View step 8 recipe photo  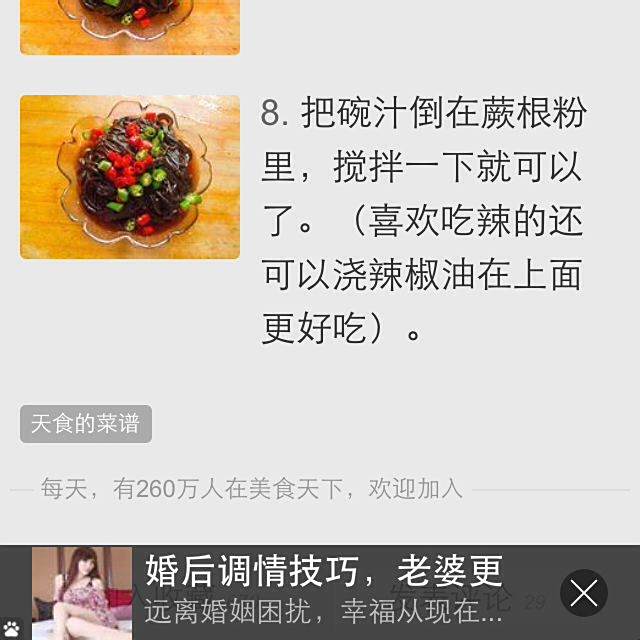coord(130,177)
